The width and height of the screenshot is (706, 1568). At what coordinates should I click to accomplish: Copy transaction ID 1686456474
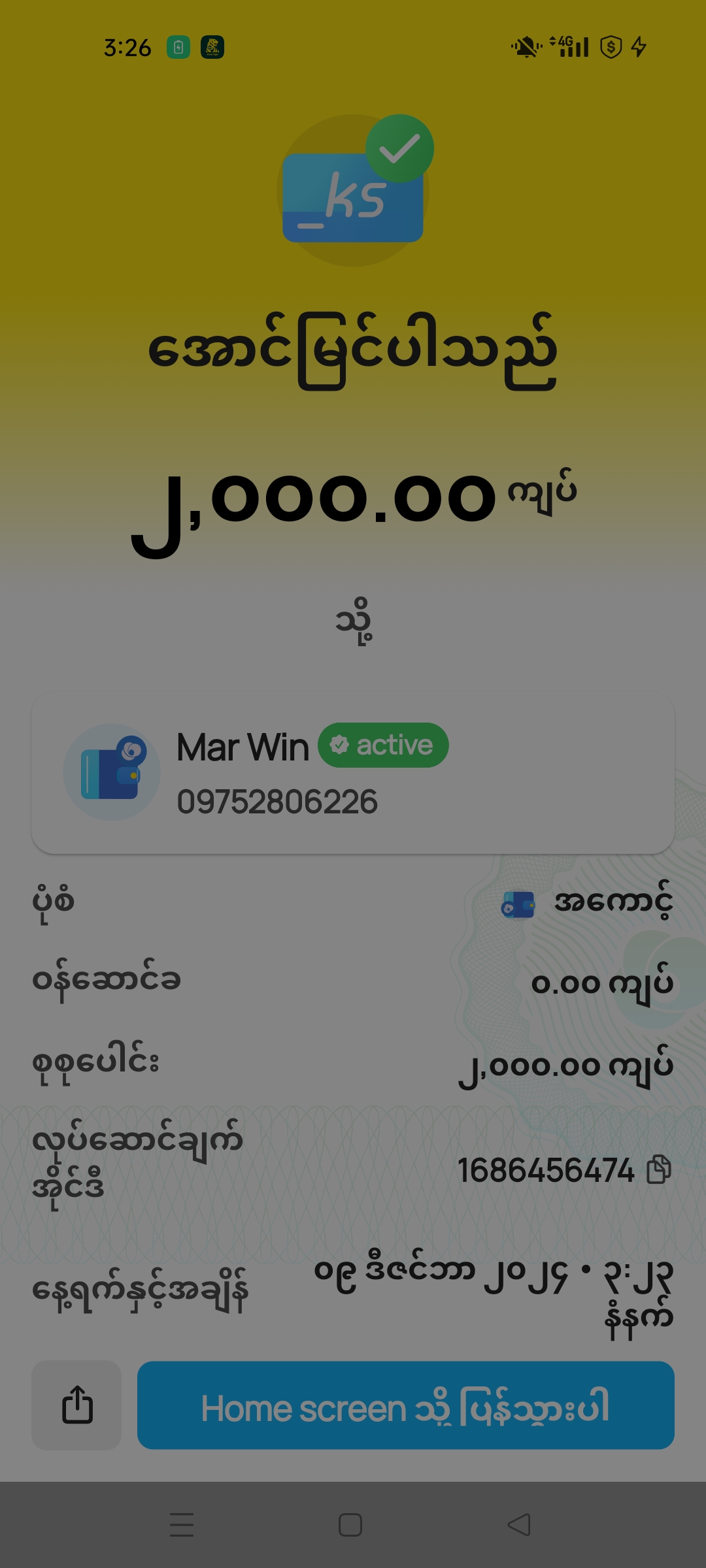[658, 1169]
